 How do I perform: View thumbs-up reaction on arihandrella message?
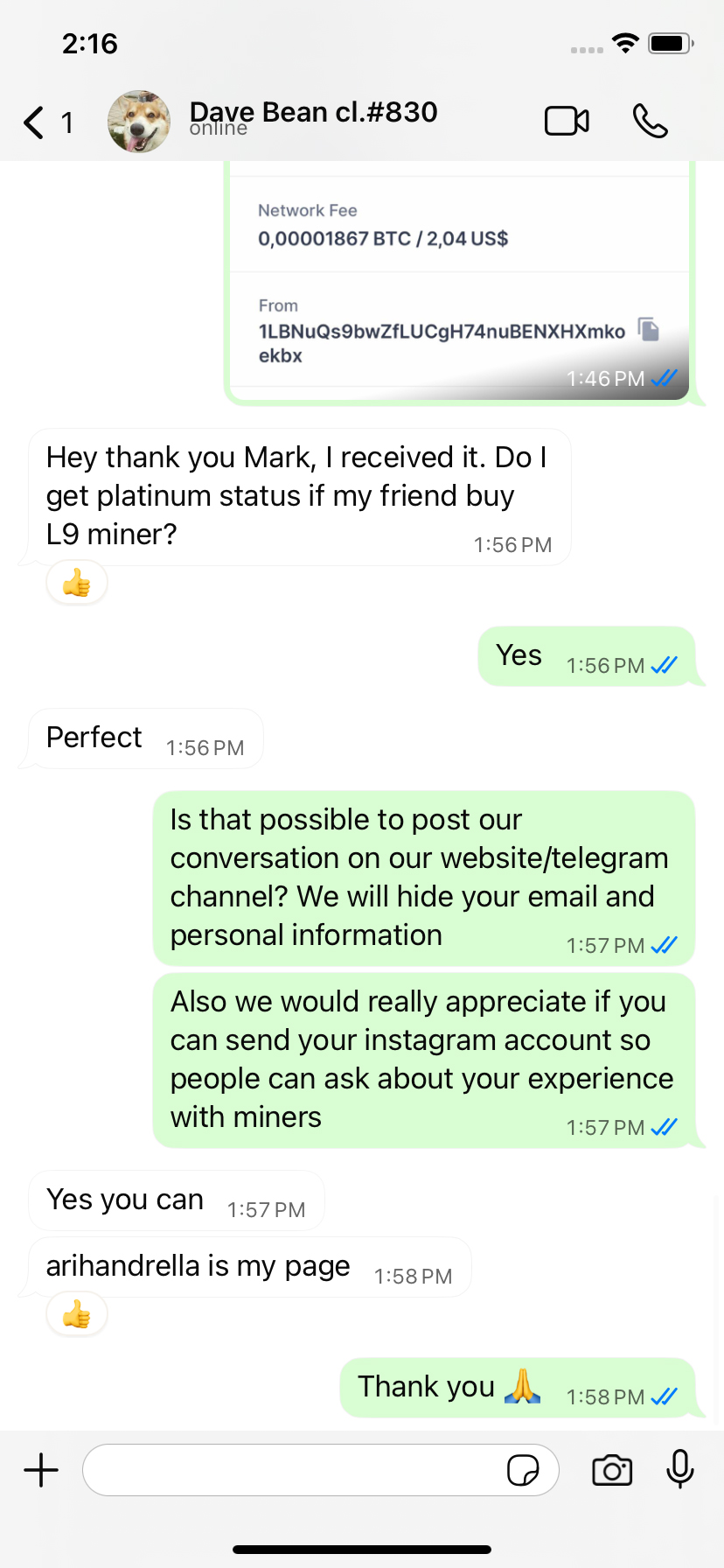click(x=77, y=1314)
